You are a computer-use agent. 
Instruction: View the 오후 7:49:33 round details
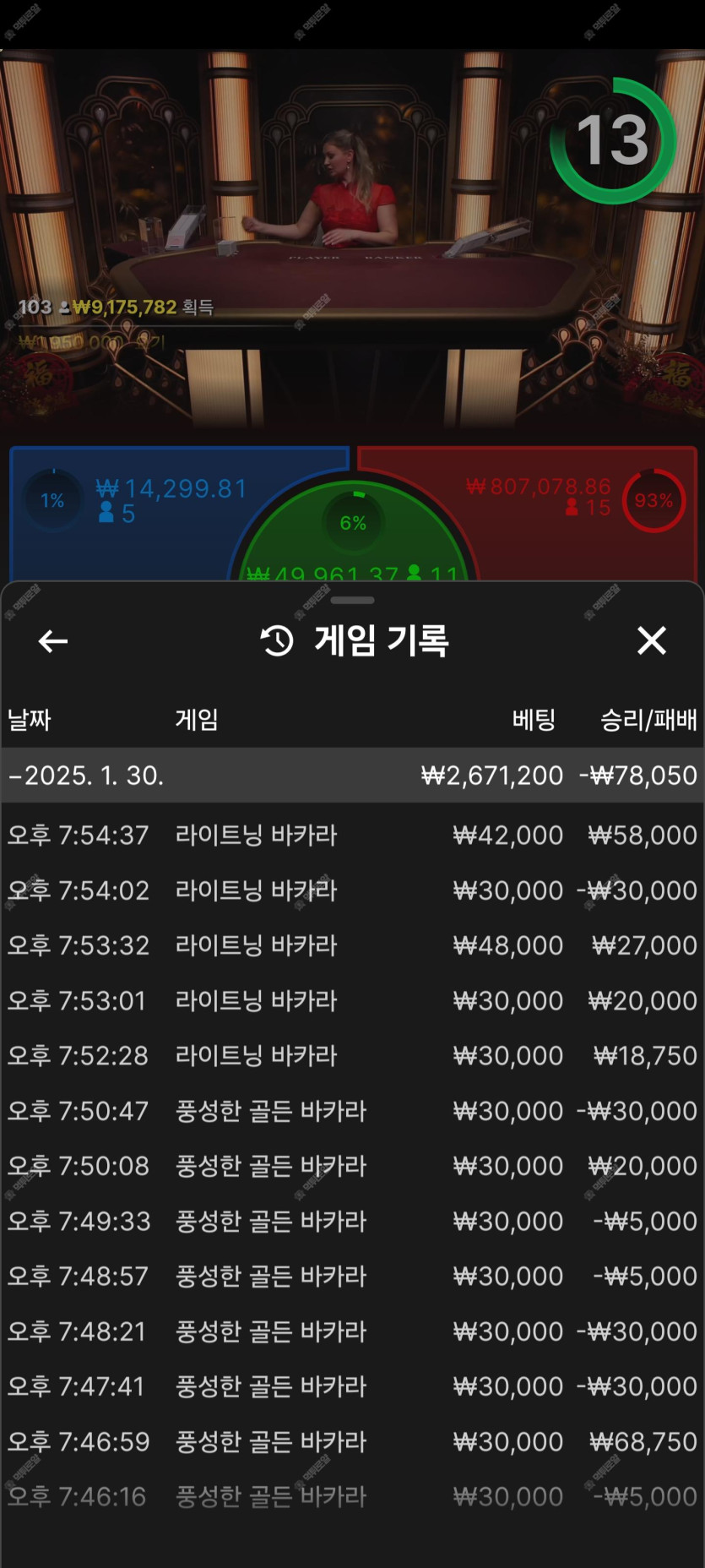[x=352, y=1221]
